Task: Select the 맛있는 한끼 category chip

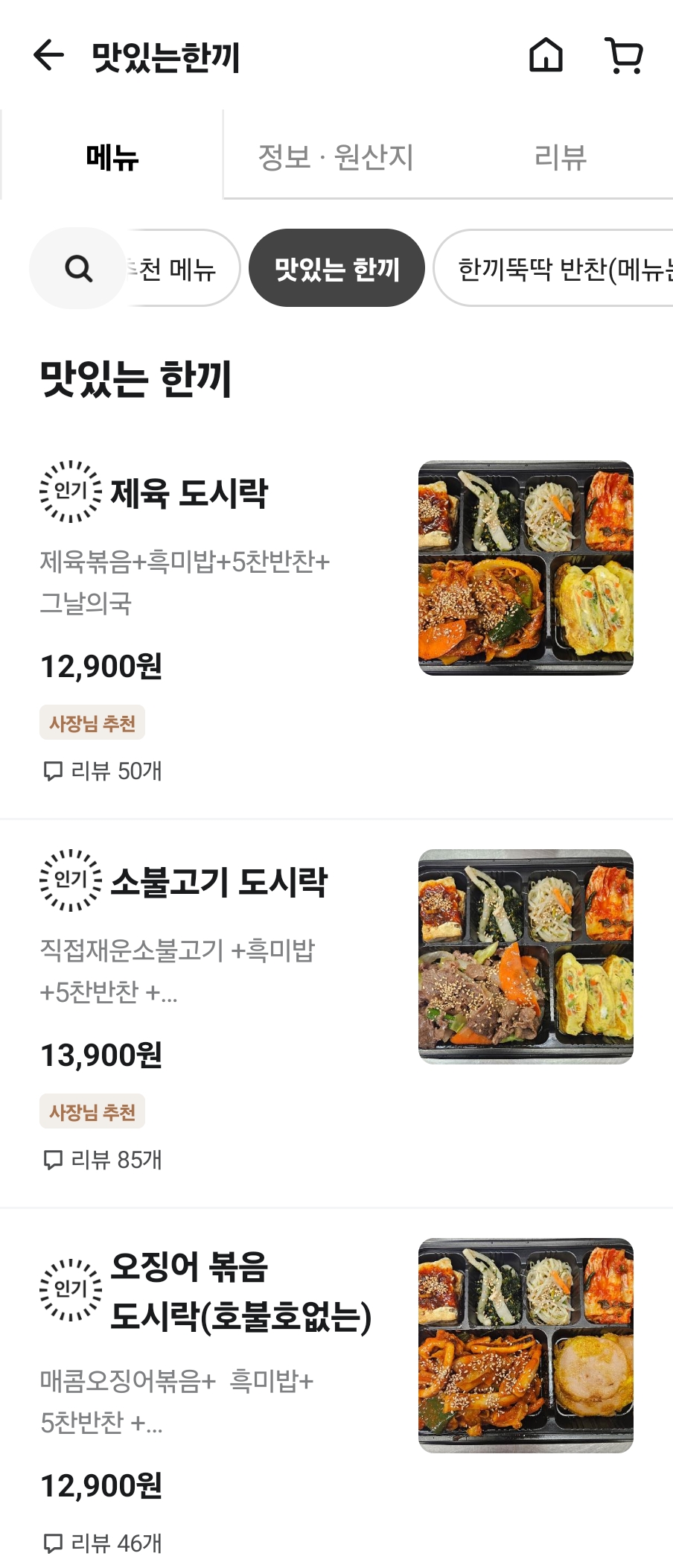Action: pos(336,268)
